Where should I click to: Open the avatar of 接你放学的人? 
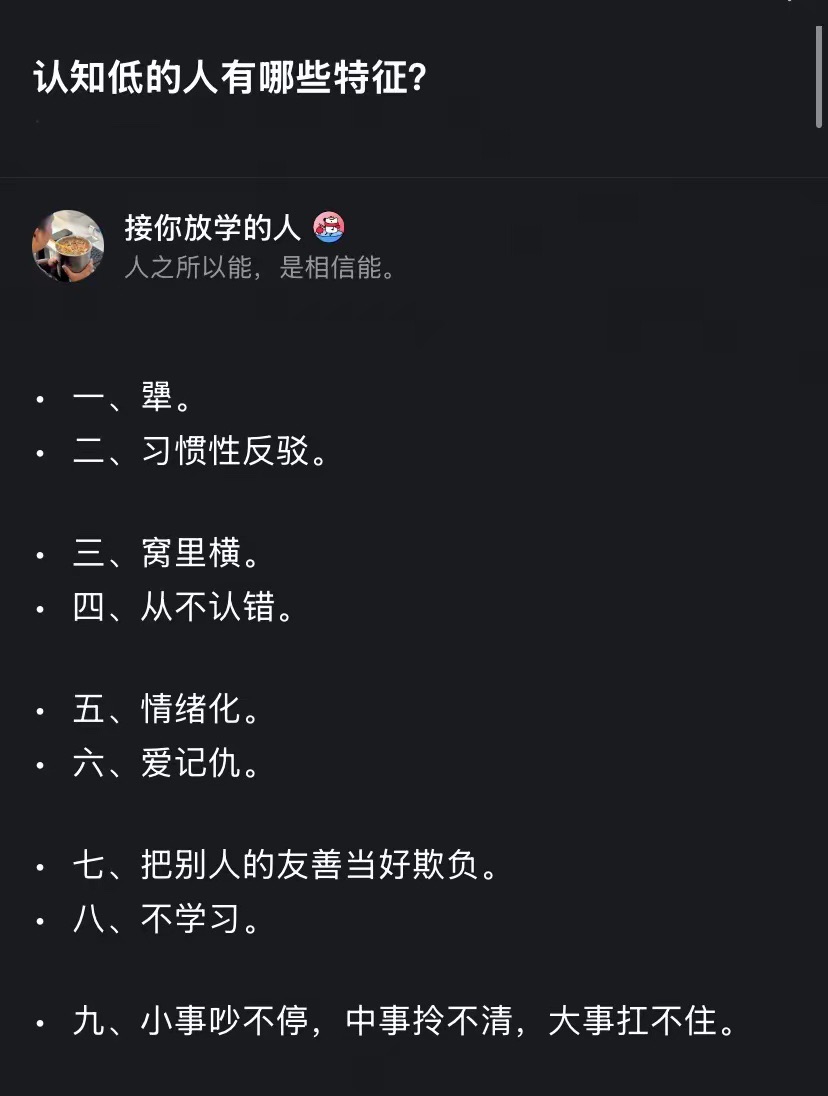(x=68, y=246)
